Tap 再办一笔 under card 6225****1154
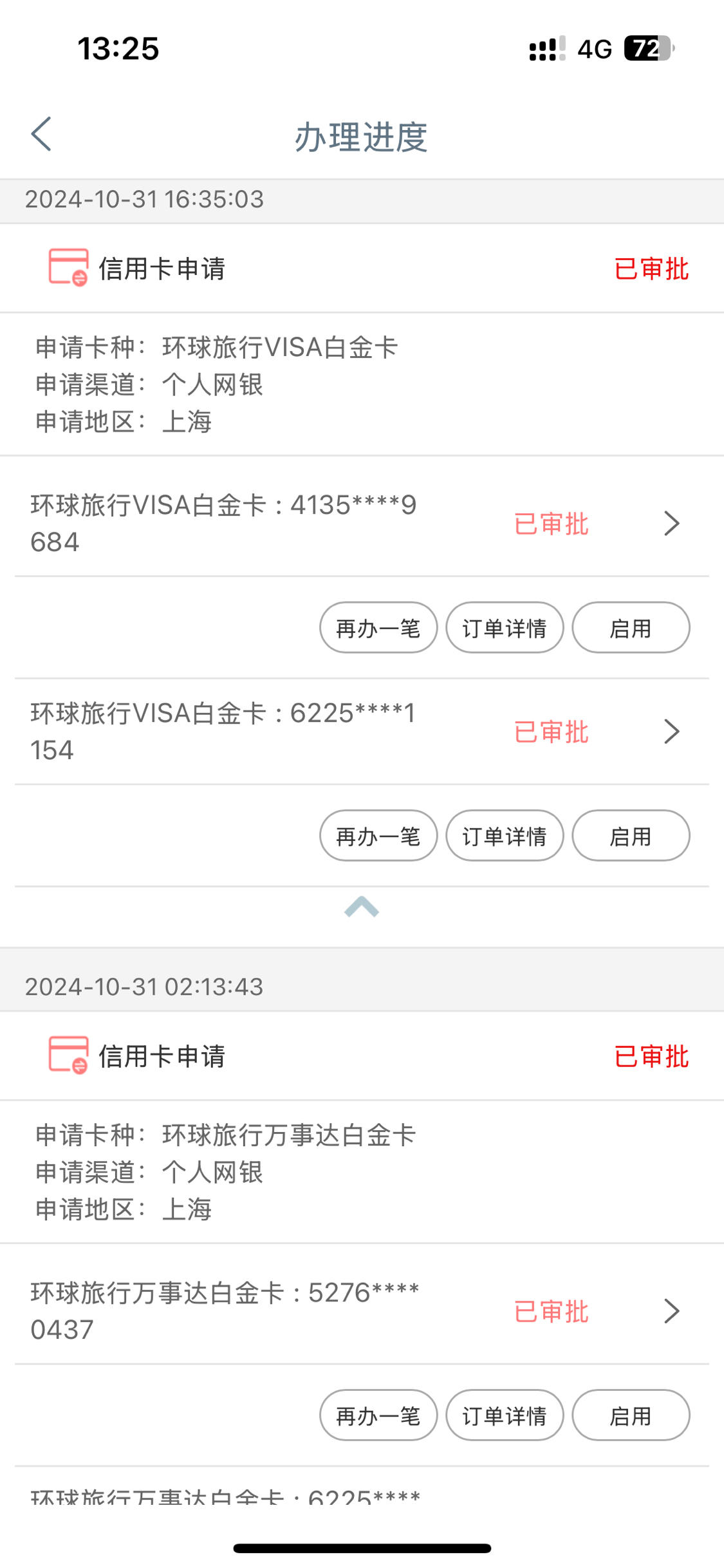 click(378, 836)
